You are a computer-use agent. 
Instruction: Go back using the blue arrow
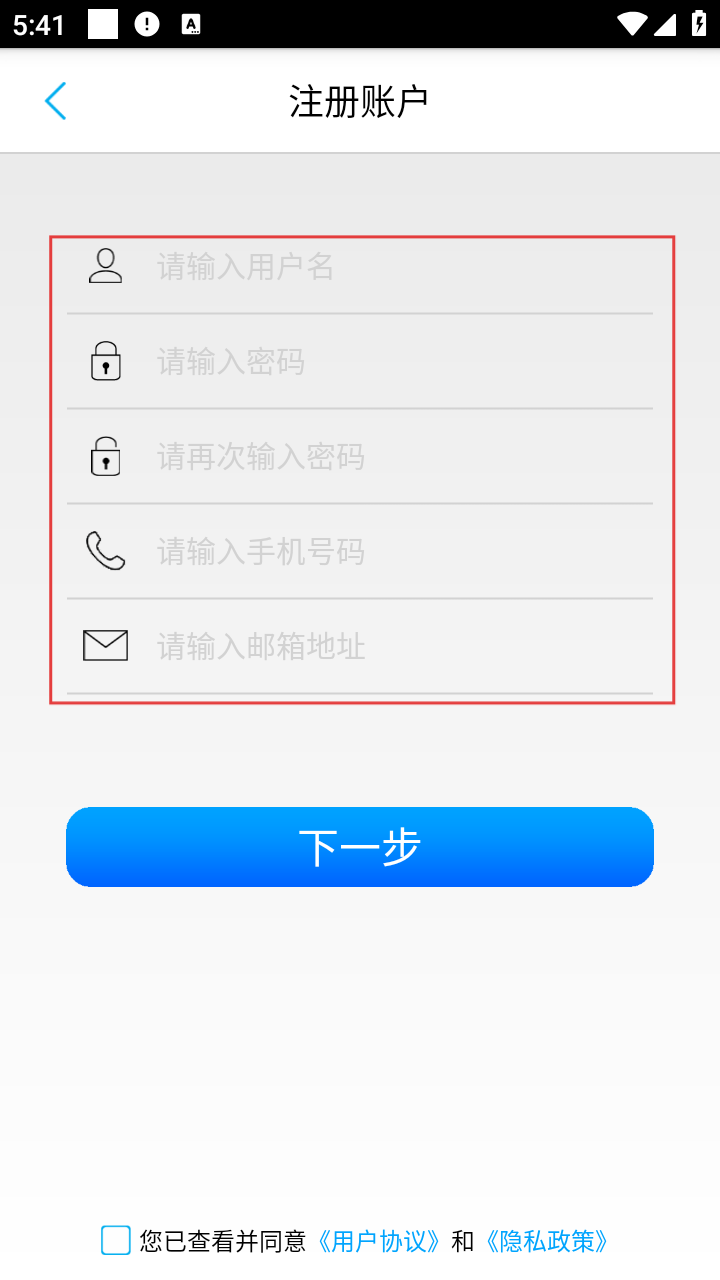pos(56,101)
